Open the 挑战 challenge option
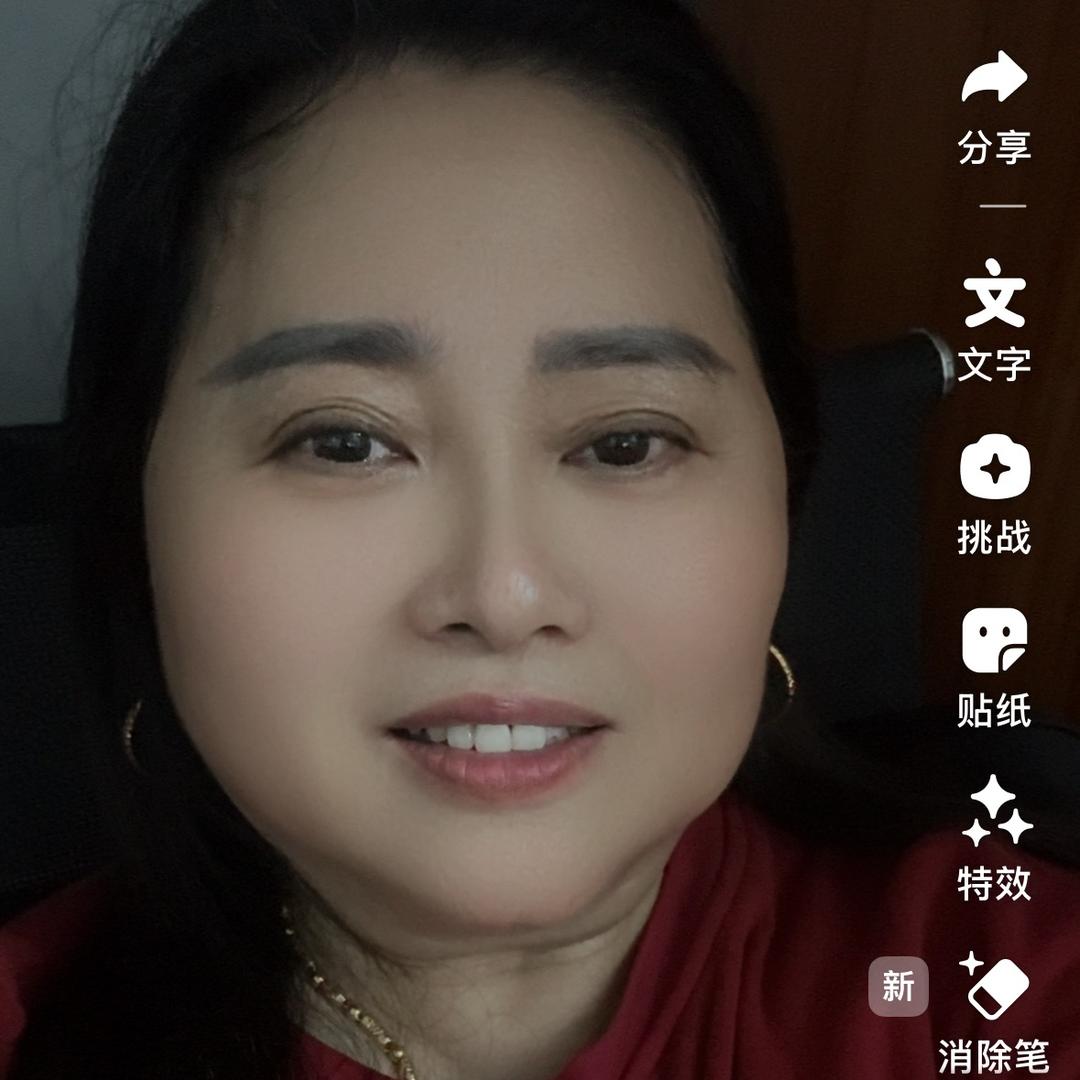This screenshot has width=1080, height=1080. (x=994, y=470)
